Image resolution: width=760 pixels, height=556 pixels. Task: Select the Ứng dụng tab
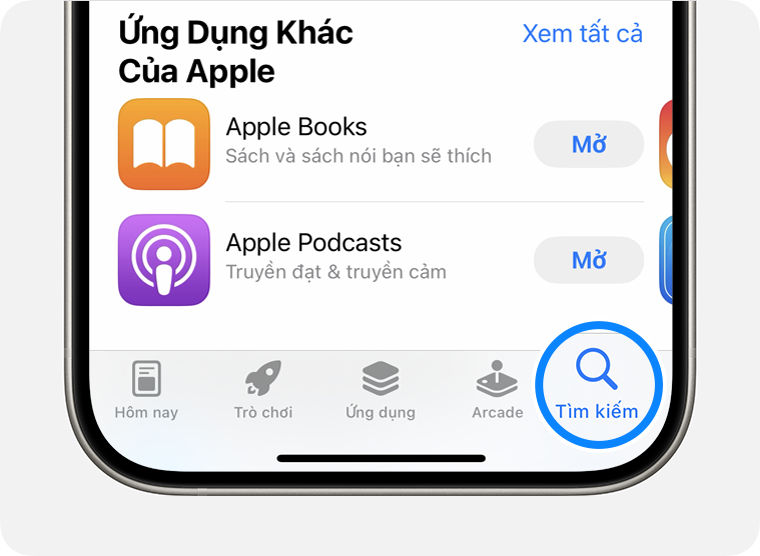[x=380, y=391]
